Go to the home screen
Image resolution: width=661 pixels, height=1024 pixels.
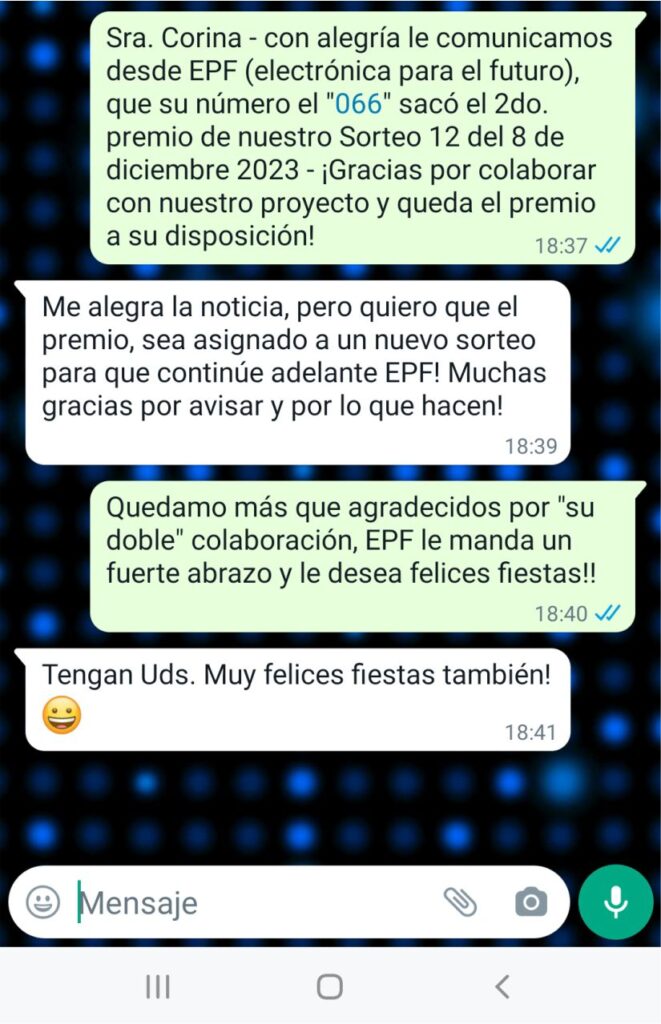[330, 987]
